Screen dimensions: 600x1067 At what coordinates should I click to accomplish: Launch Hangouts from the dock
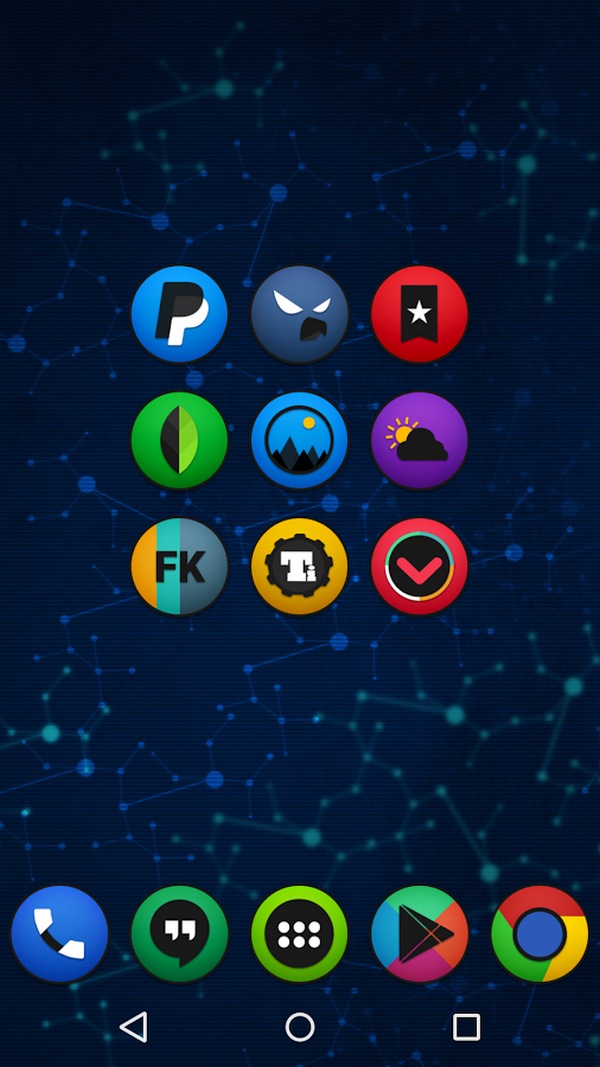click(180, 934)
